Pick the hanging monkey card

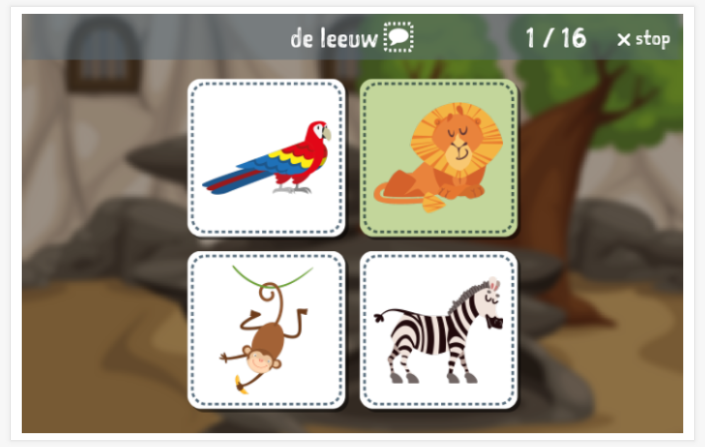coord(266,330)
